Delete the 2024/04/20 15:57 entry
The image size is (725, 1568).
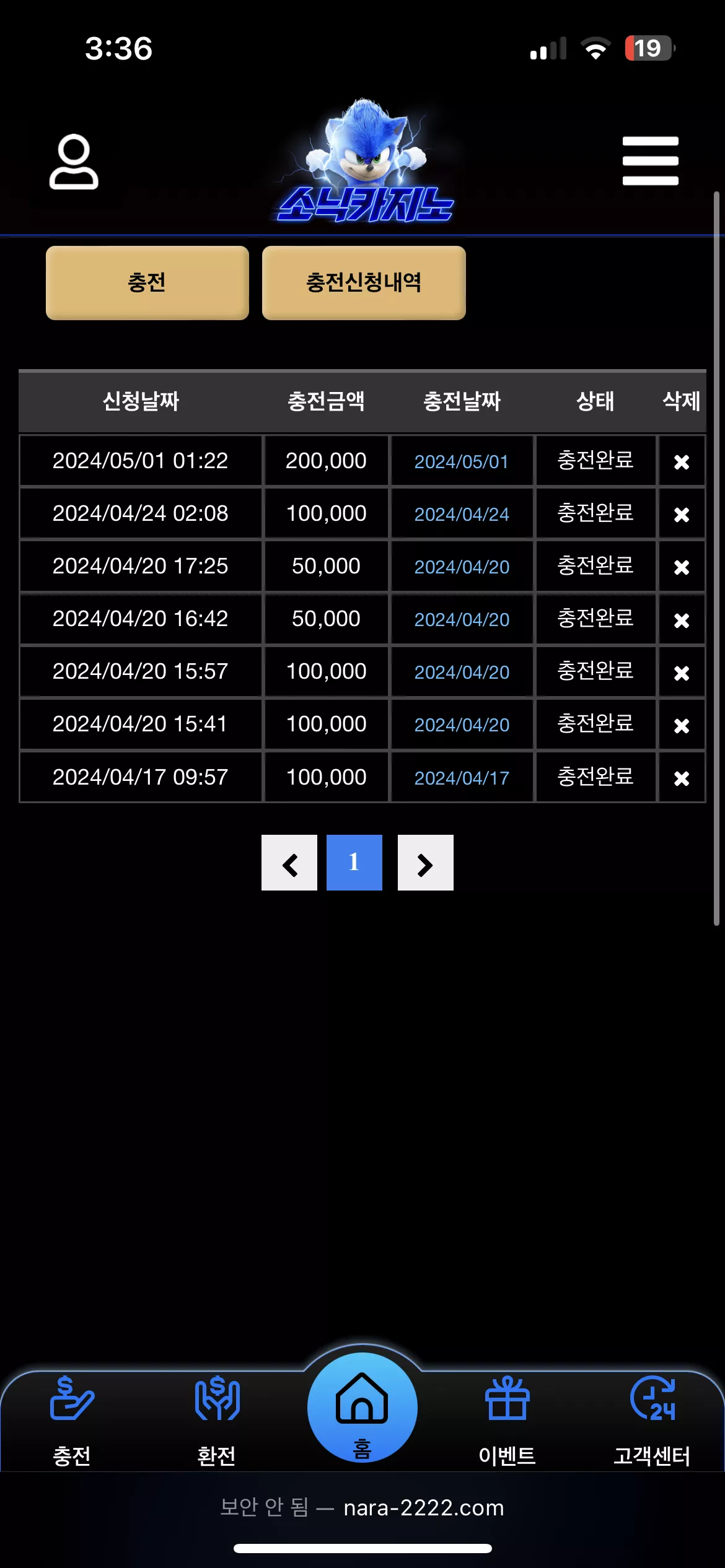pos(682,673)
